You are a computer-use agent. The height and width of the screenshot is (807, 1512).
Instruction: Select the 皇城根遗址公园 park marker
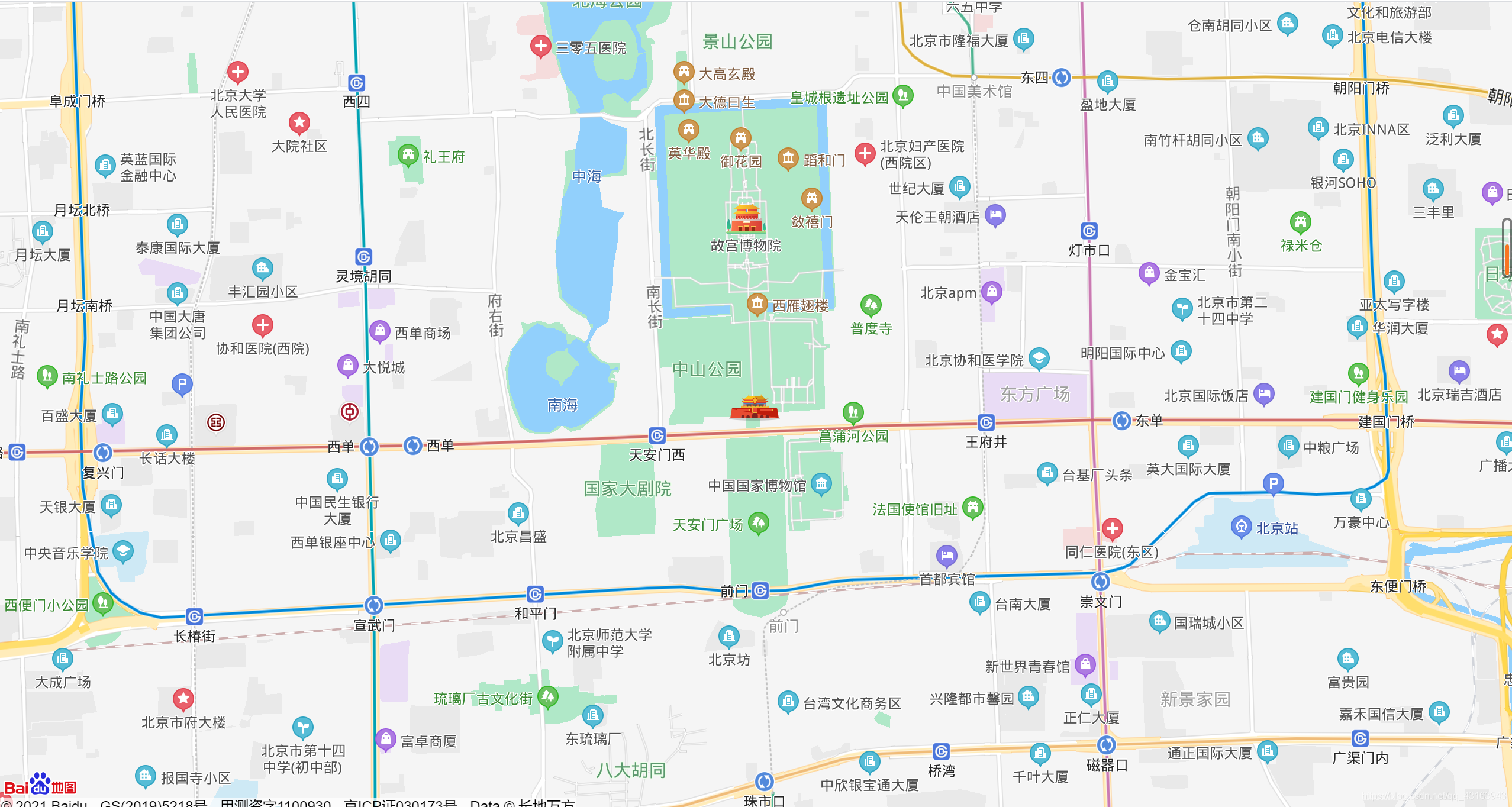[903, 96]
